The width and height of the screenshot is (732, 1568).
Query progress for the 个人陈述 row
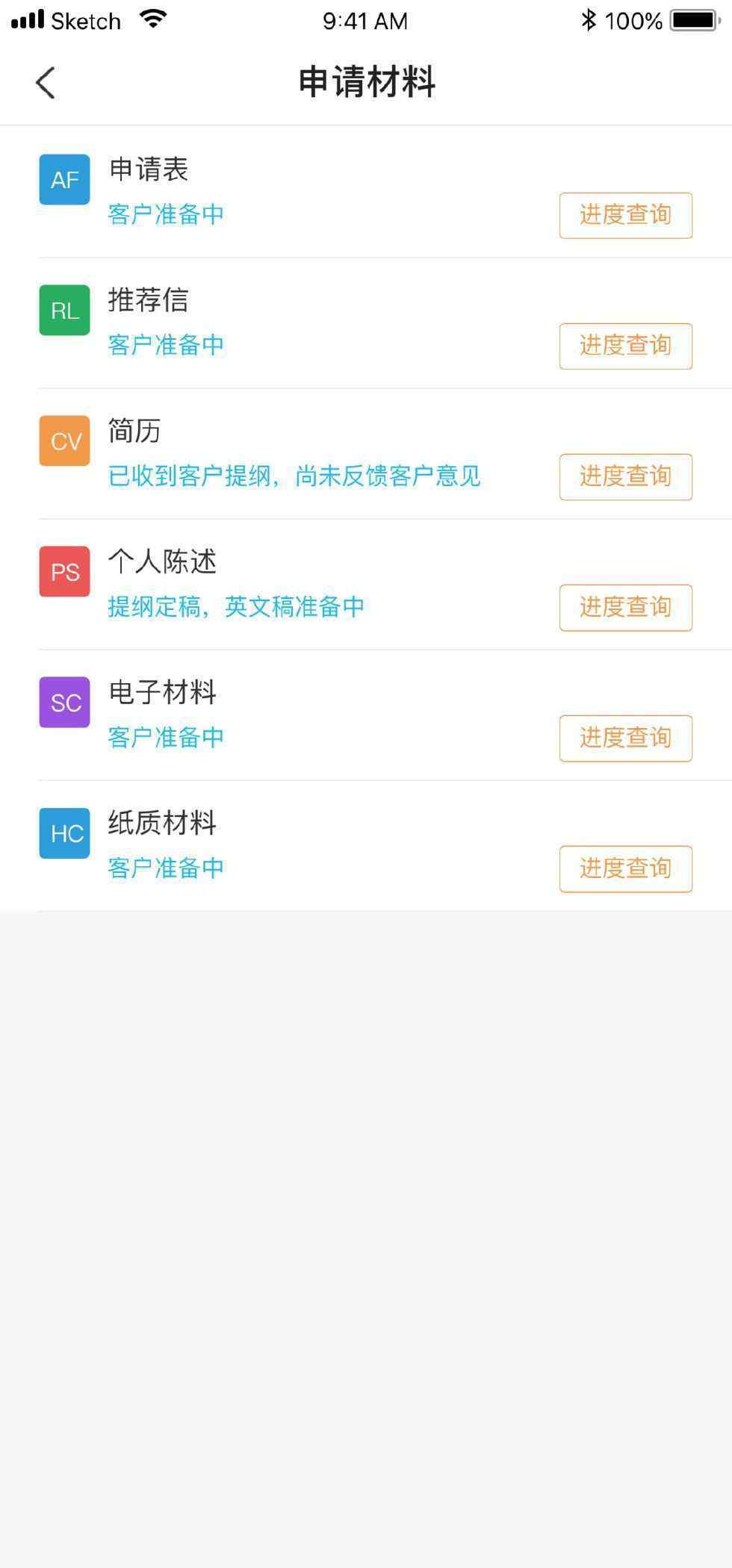point(625,608)
